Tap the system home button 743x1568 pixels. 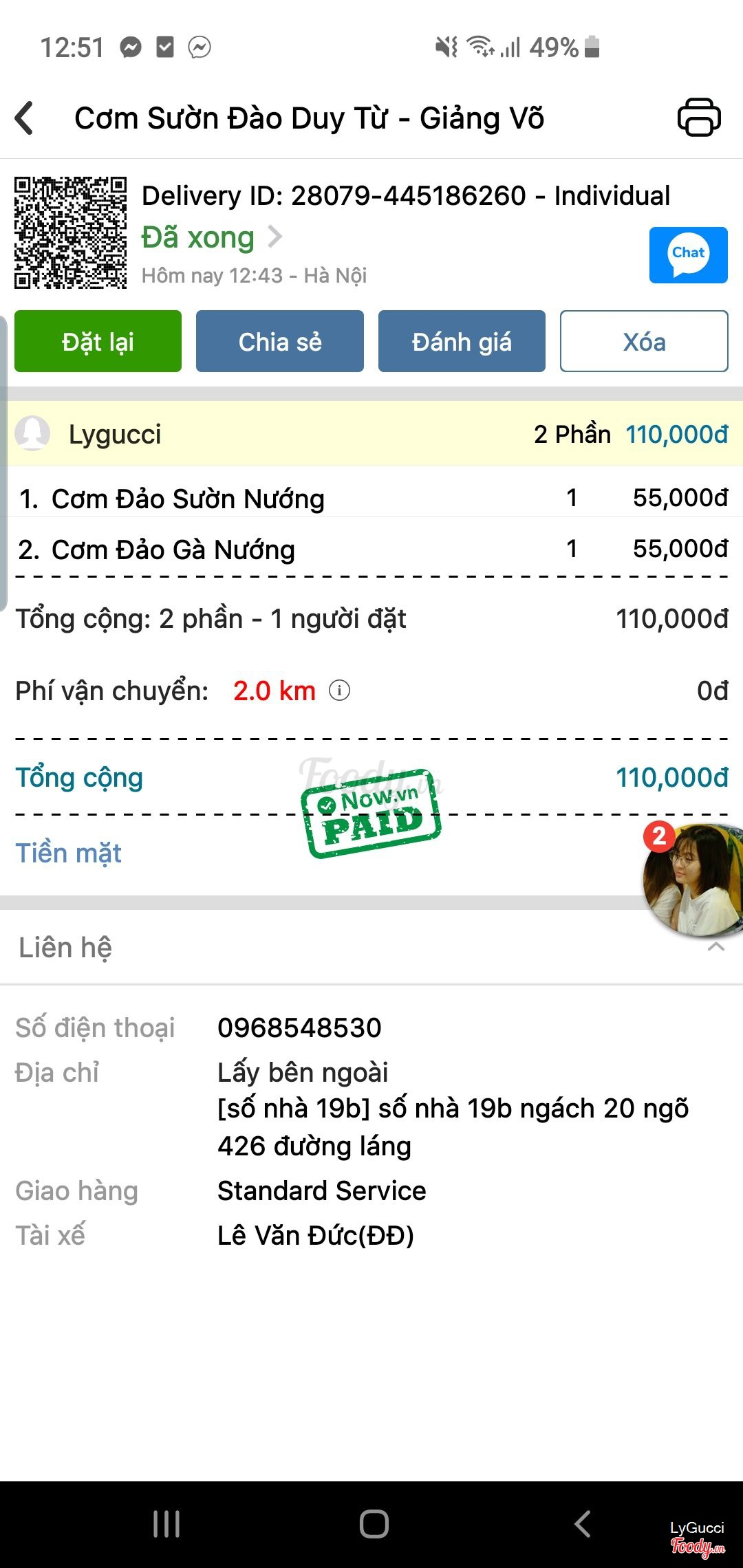[374, 1523]
